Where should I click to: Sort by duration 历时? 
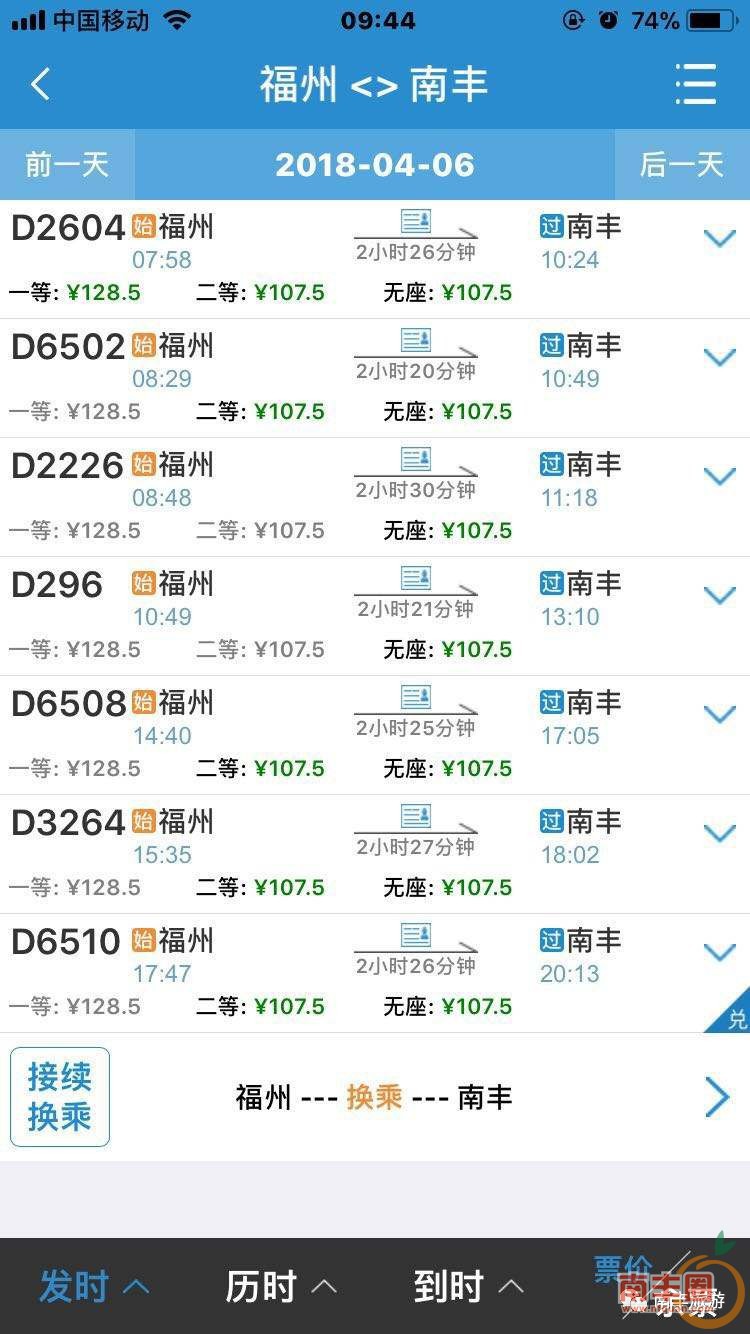(x=280, y=1286)
